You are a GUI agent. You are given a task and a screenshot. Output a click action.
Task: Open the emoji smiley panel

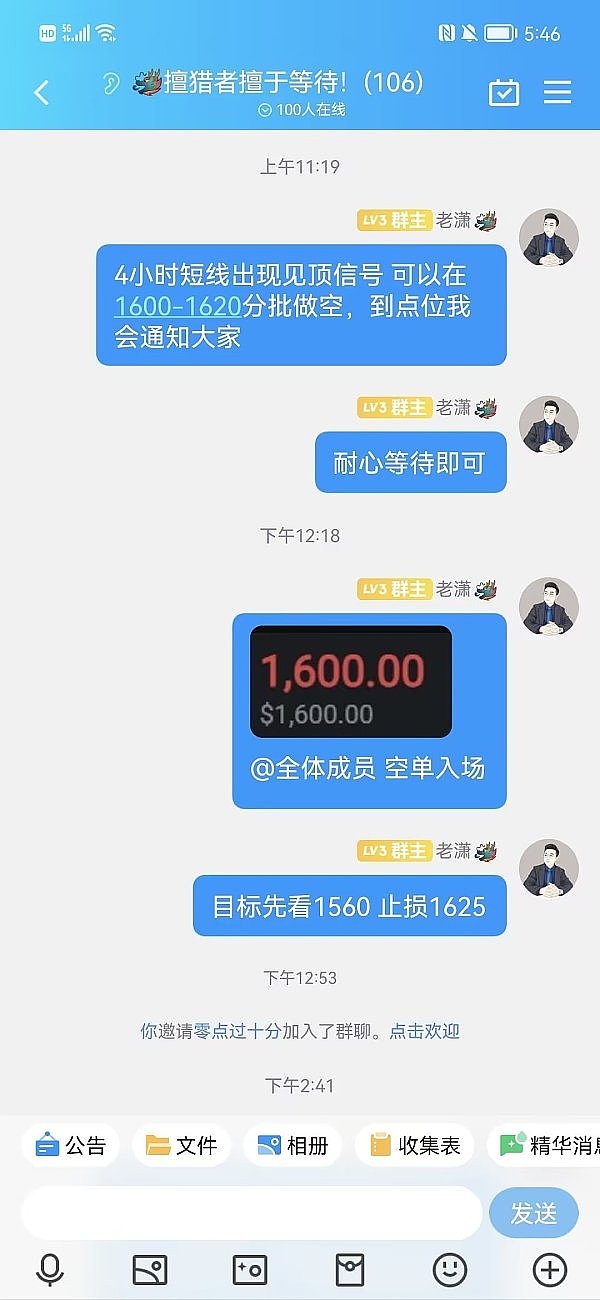pyautogui.click(x=450, y=1270)
